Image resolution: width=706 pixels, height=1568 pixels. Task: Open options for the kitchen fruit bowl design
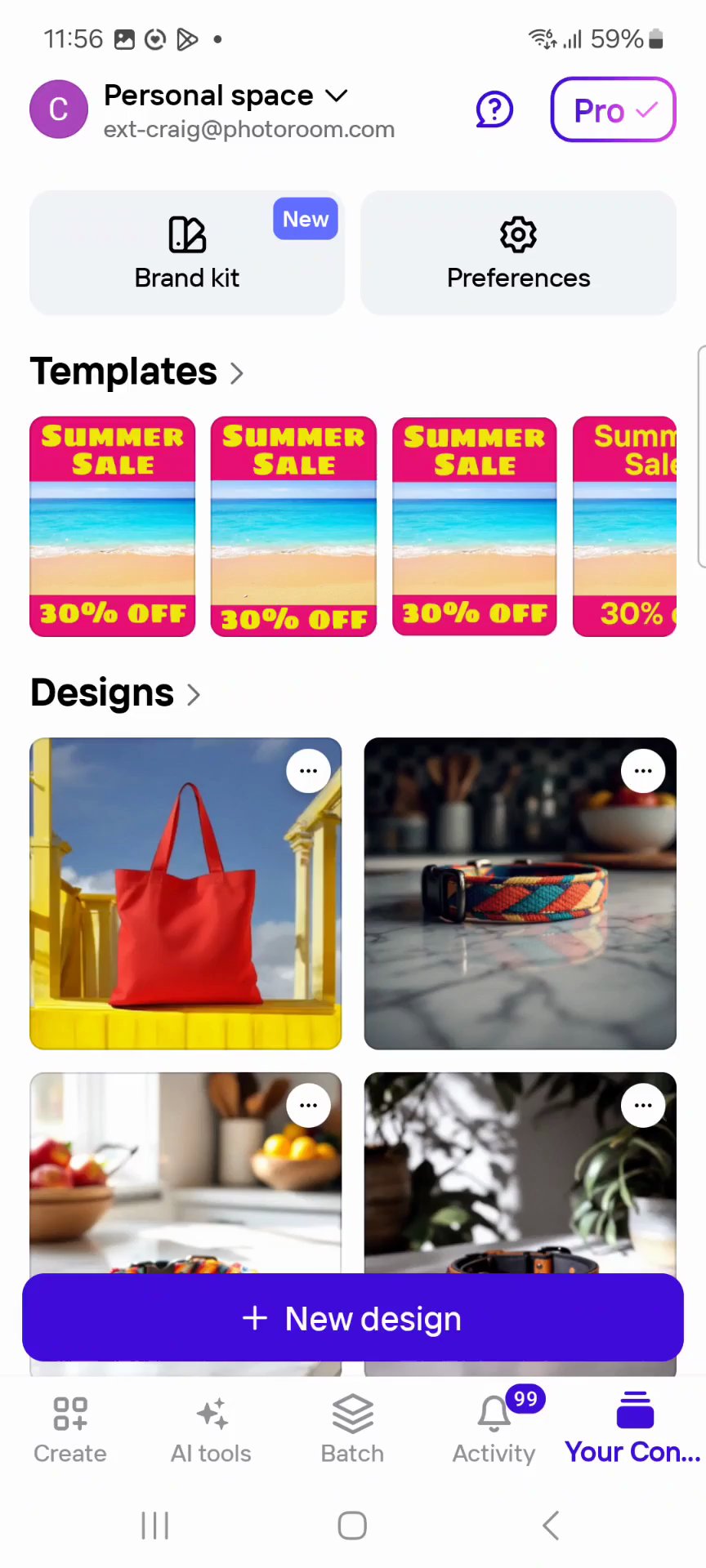(308, 1106)
